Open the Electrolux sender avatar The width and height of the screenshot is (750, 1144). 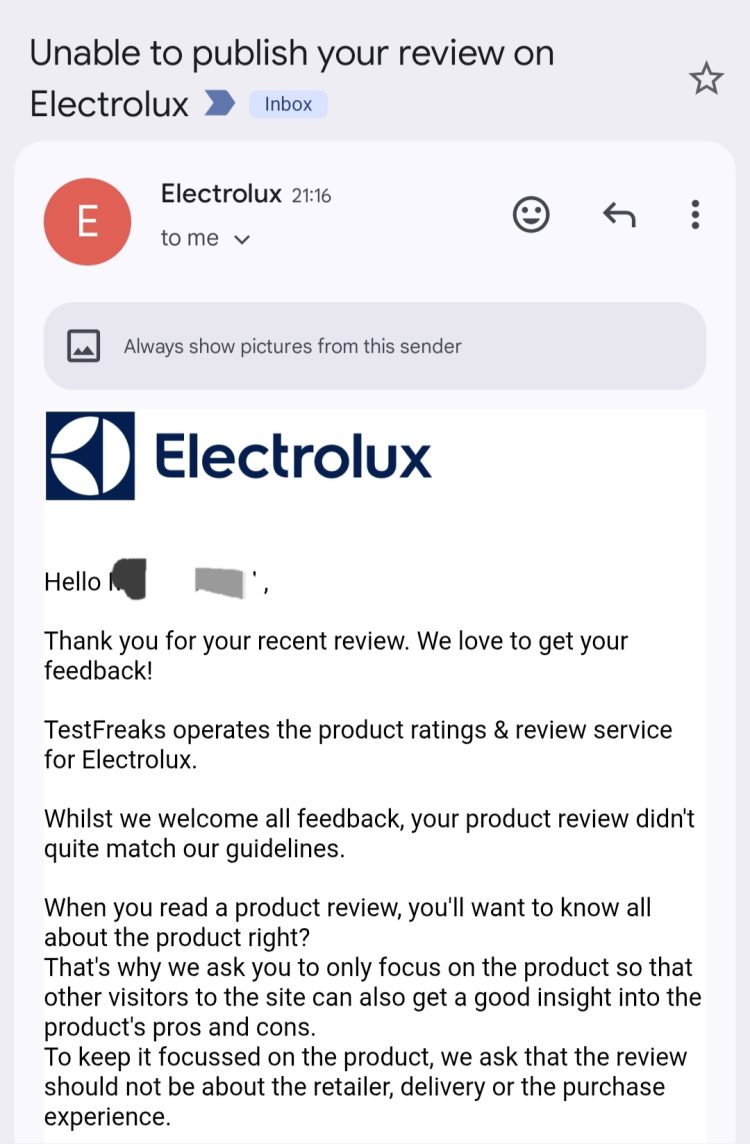coord(88,221)
